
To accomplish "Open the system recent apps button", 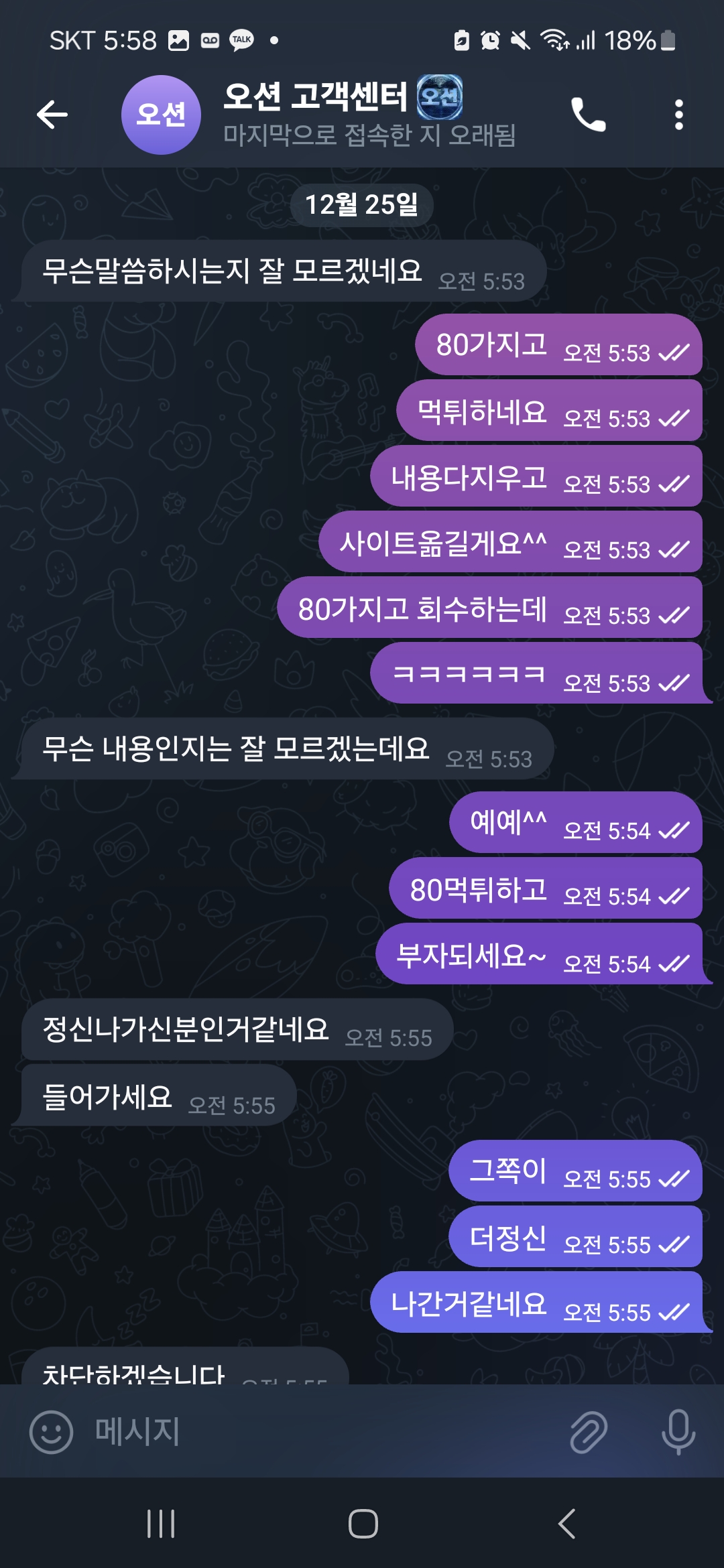I will pos(161,1524).
